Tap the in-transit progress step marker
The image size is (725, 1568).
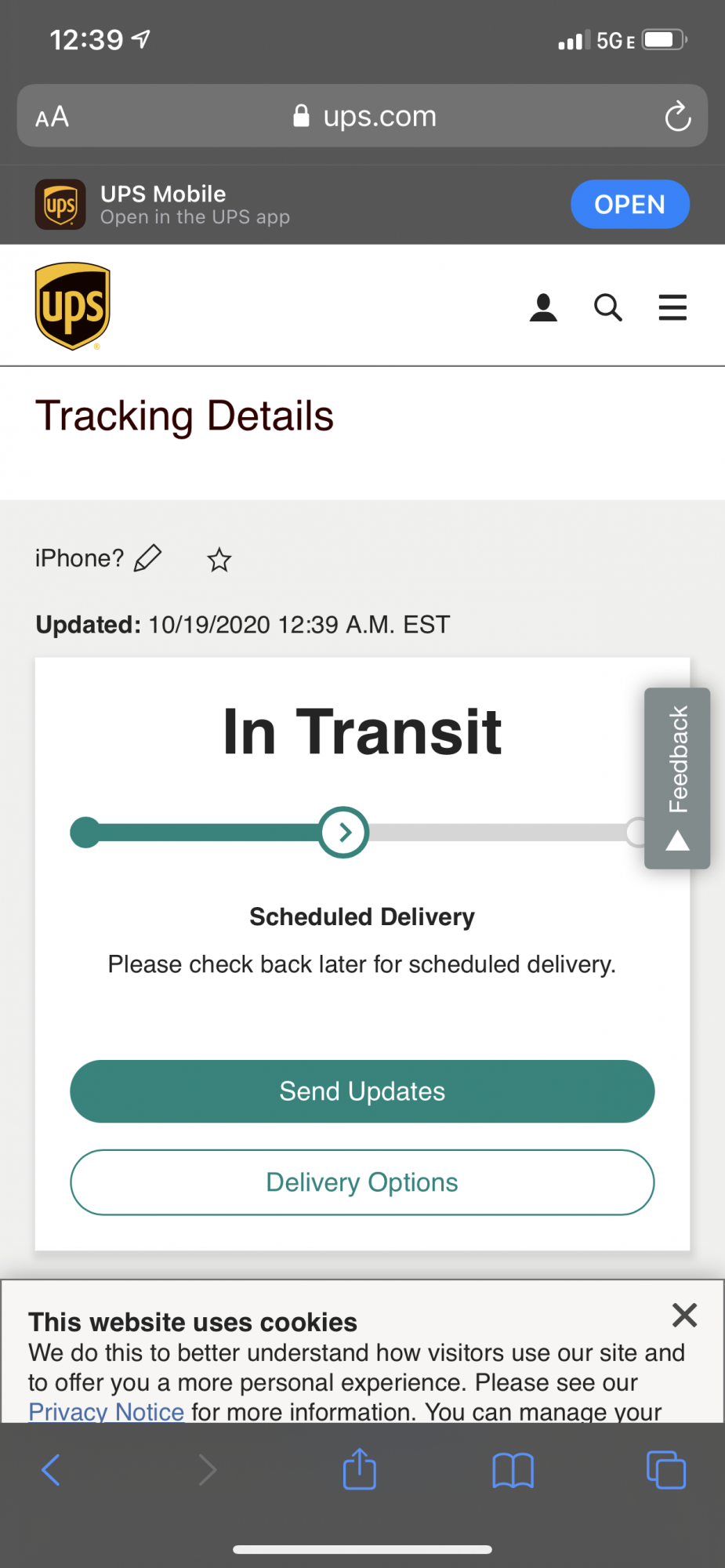tap(343, 833)
